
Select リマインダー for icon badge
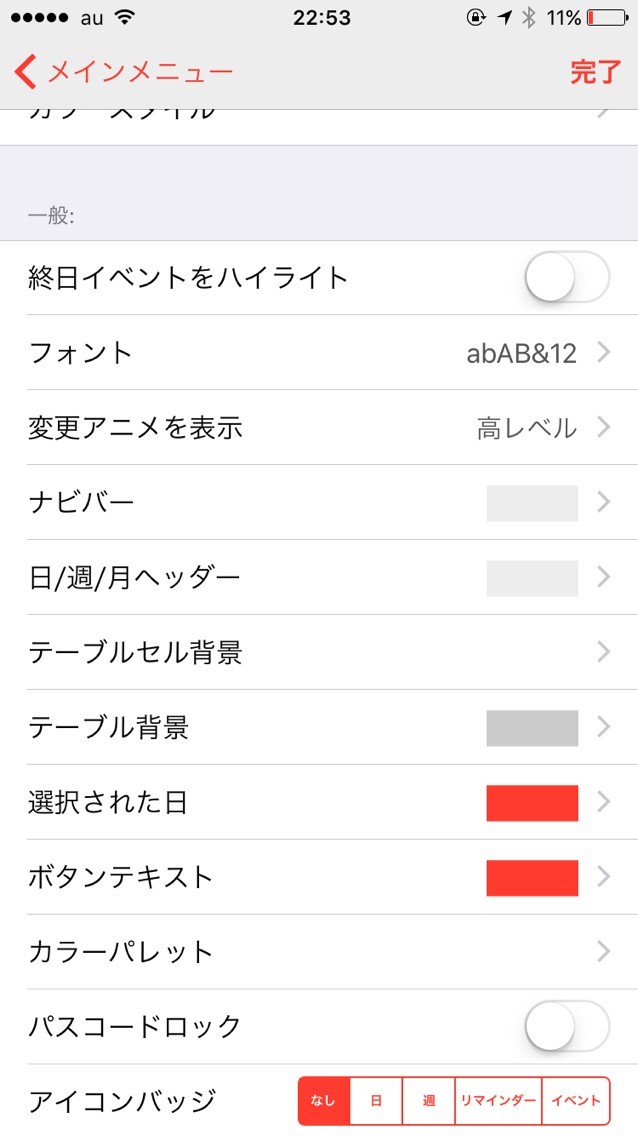point(498,1101)
